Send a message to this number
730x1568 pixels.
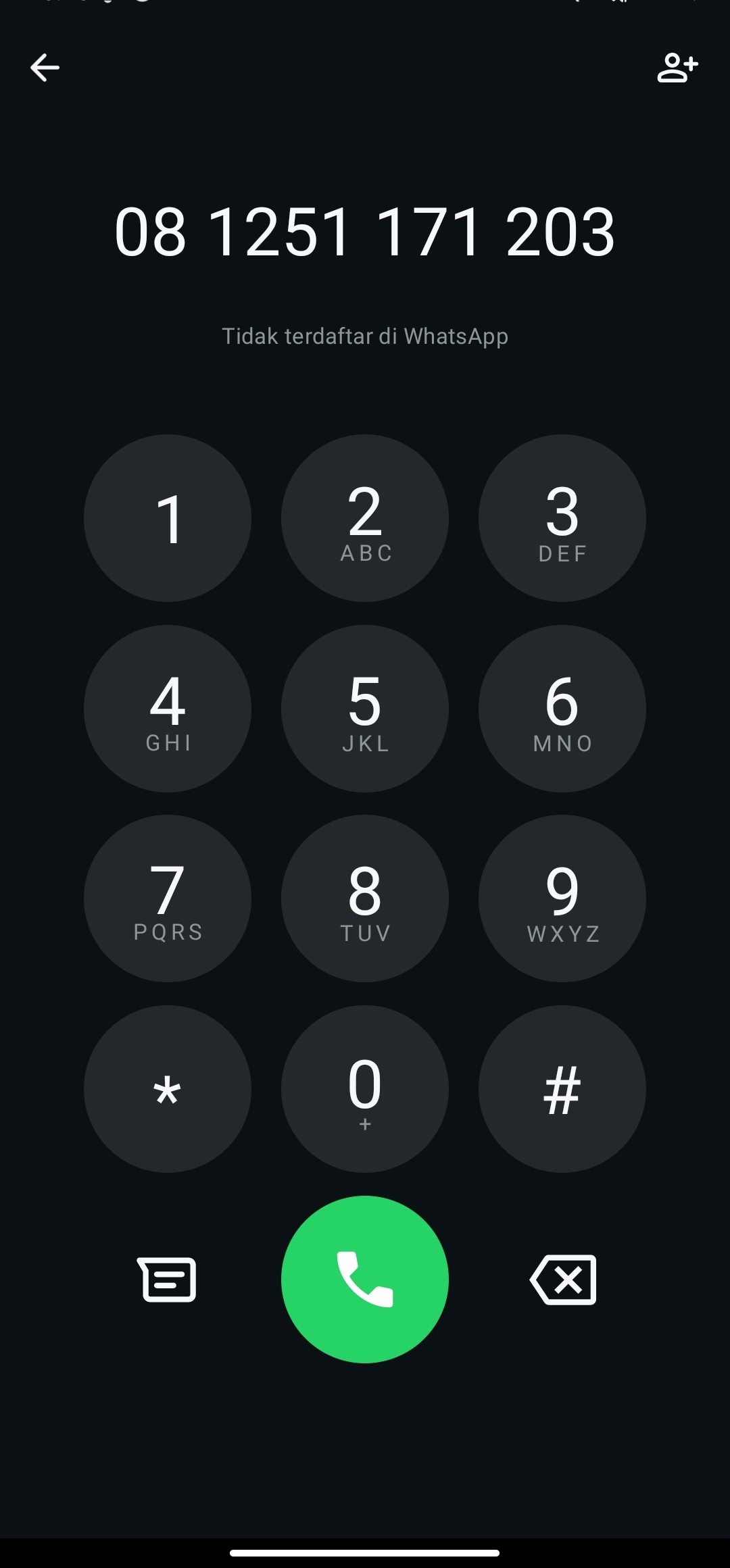point(167,1280)
